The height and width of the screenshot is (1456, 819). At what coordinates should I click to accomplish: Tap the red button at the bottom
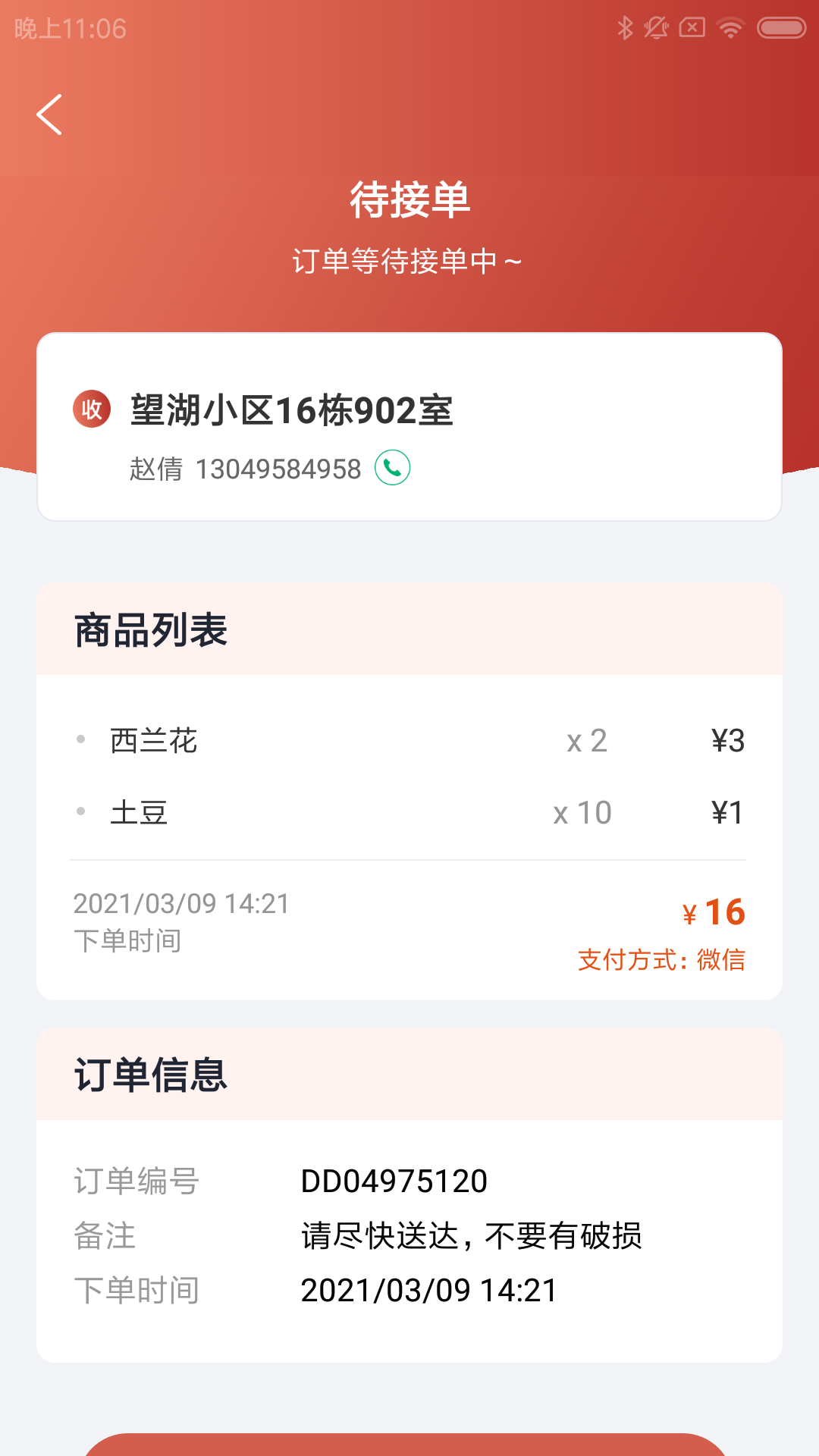click(406, 1444)
